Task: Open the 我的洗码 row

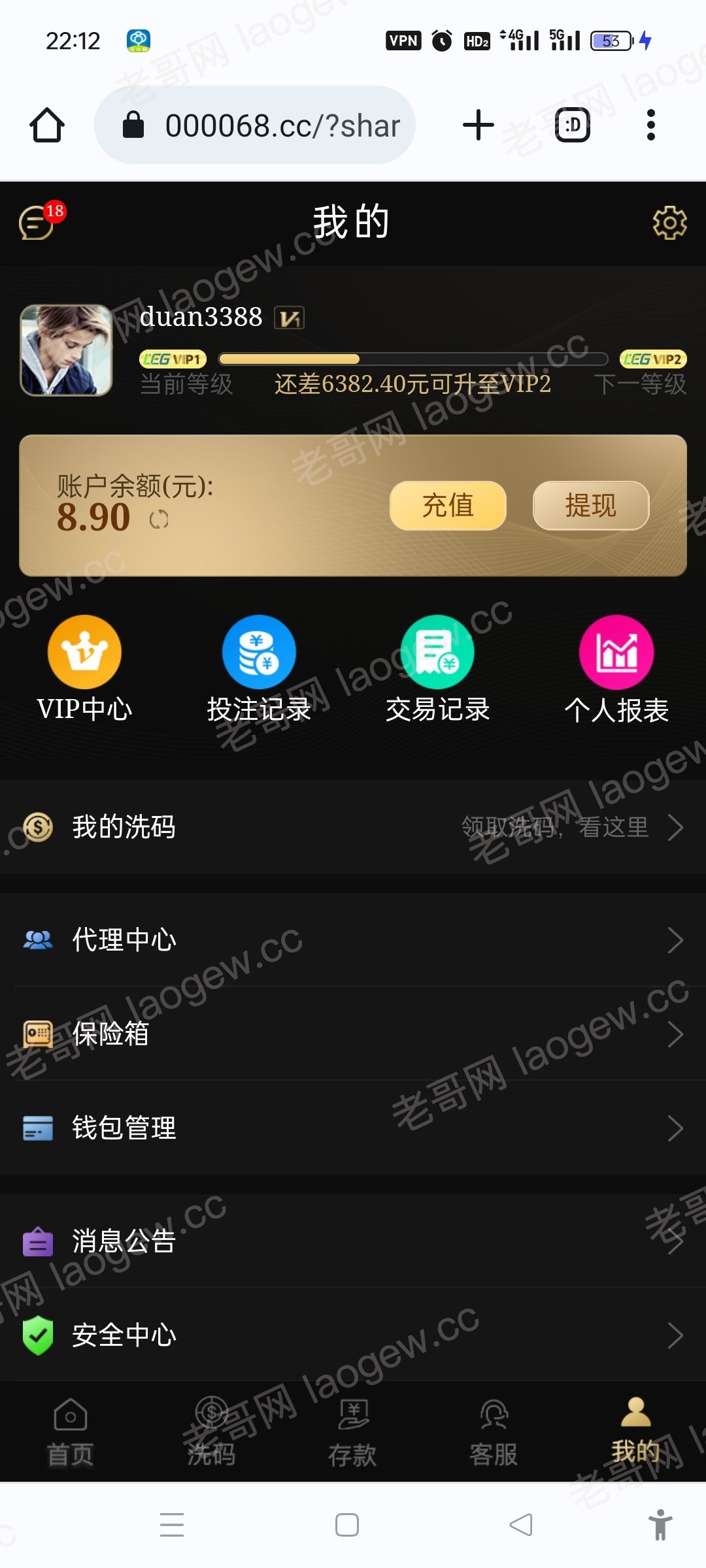Action: pyautogui.click(x=353, y=827)
